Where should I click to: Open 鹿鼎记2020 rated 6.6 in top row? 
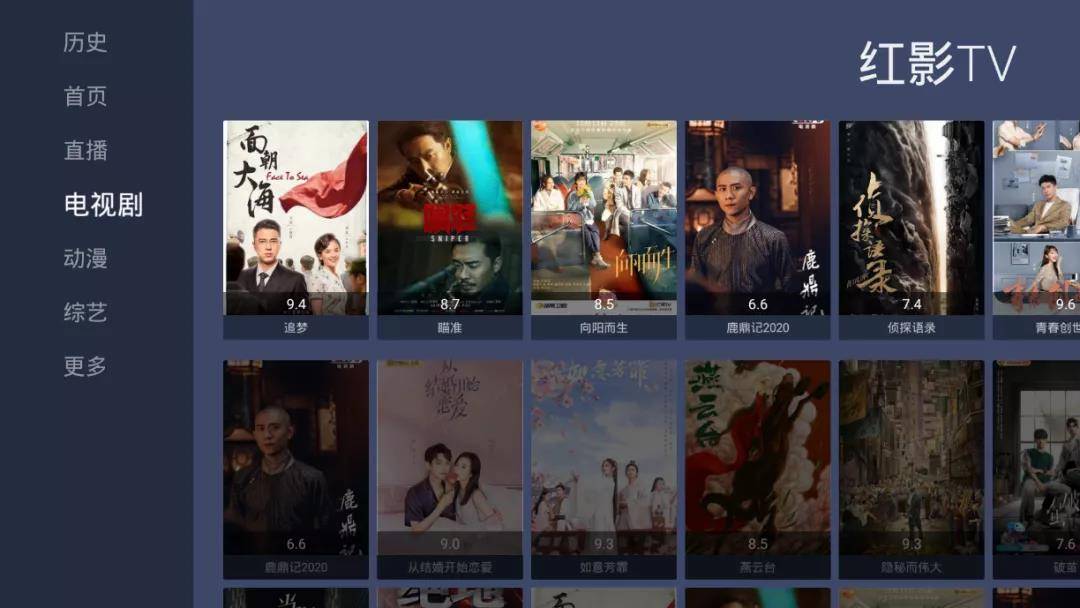[x=757, y=218]
